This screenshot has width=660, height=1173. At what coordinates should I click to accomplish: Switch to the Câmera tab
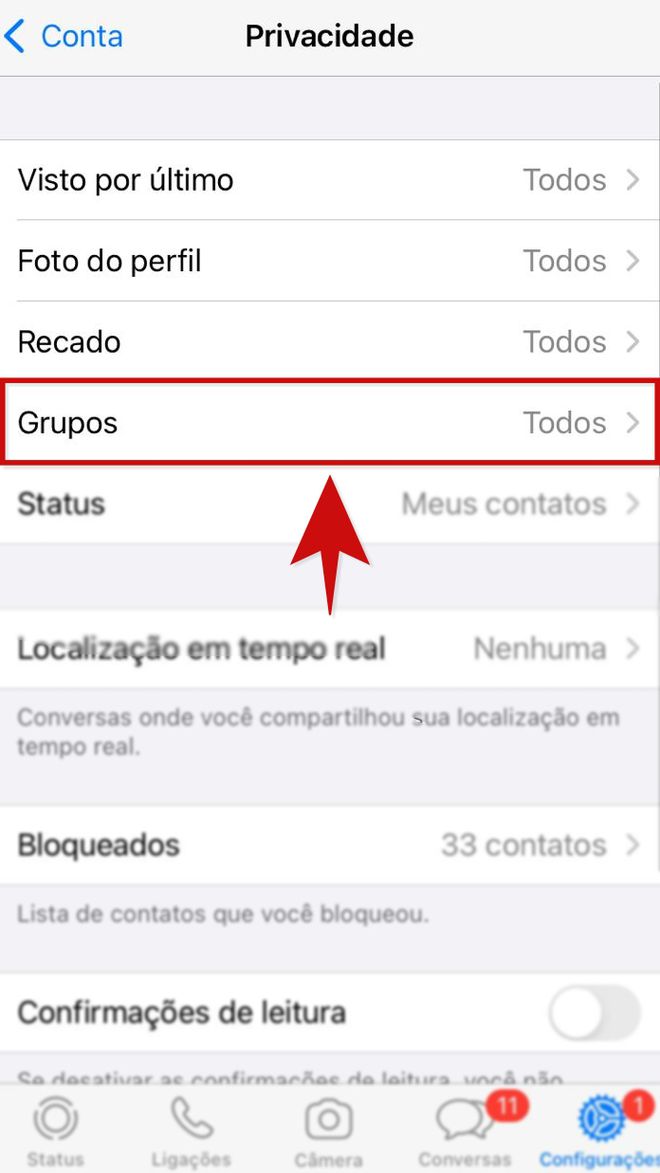point(329,1131)
